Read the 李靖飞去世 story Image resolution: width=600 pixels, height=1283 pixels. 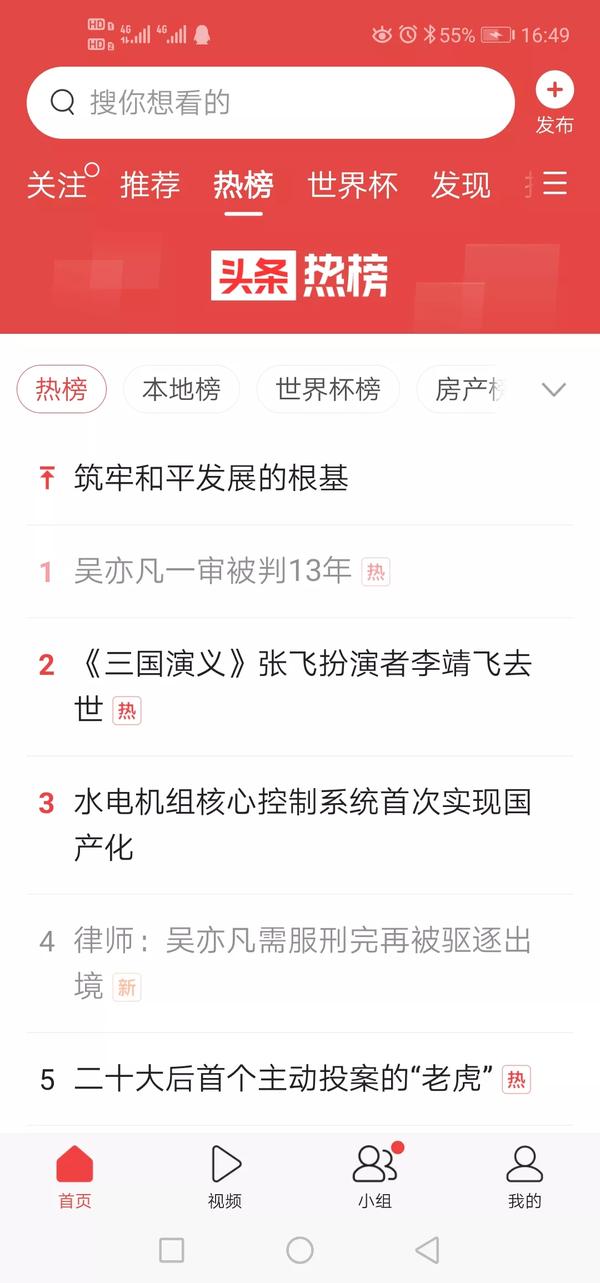click(x=300, y=687)
